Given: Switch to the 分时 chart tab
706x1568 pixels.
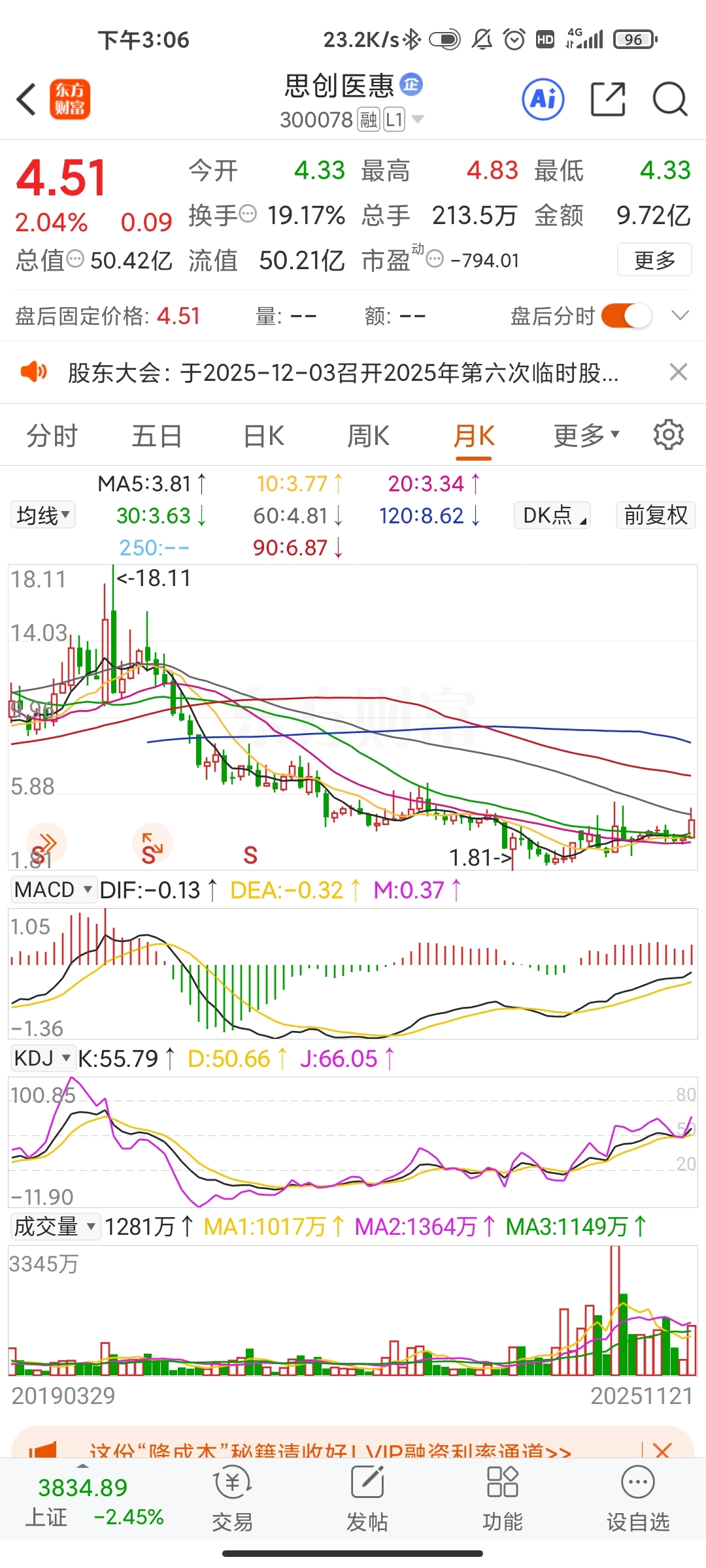Looking at the screenshot, I should [52, 436].
